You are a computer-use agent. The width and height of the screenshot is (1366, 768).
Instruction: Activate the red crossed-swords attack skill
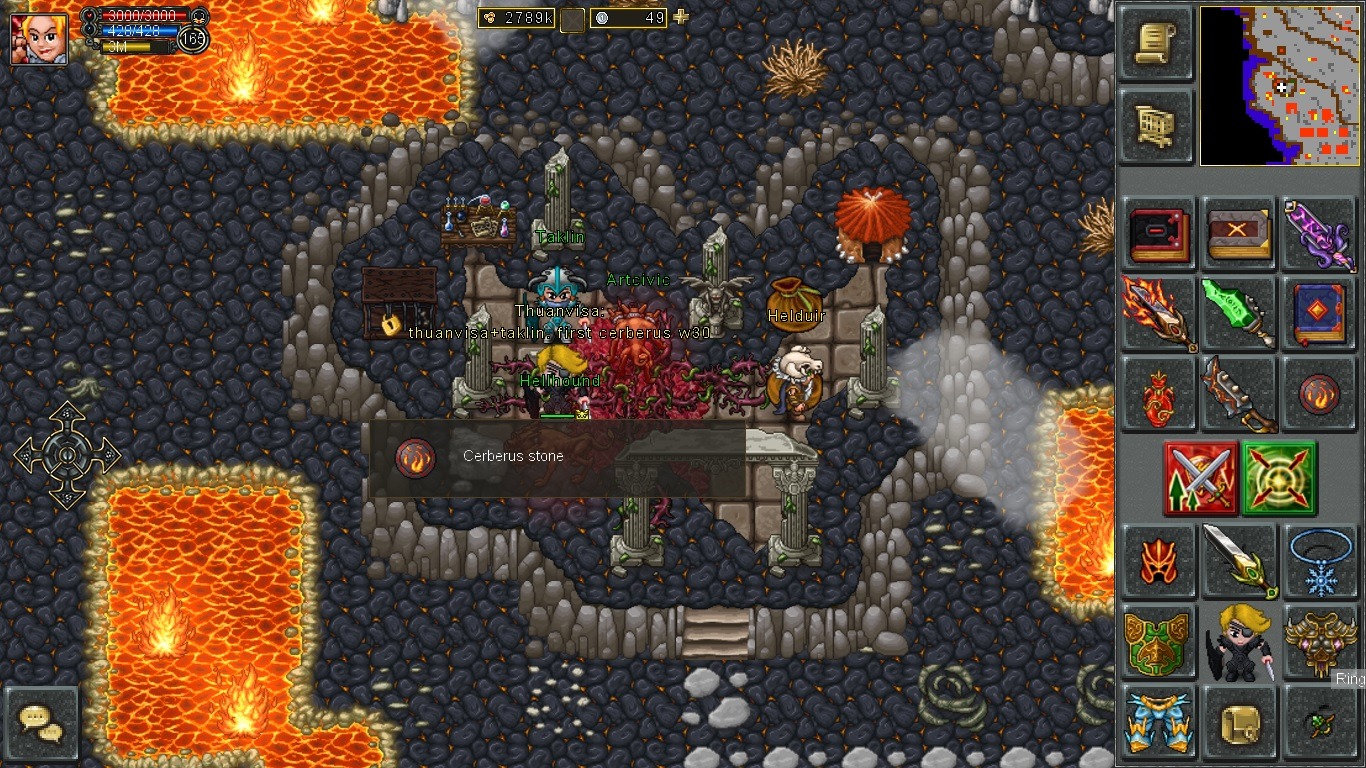coord(1200,478)
